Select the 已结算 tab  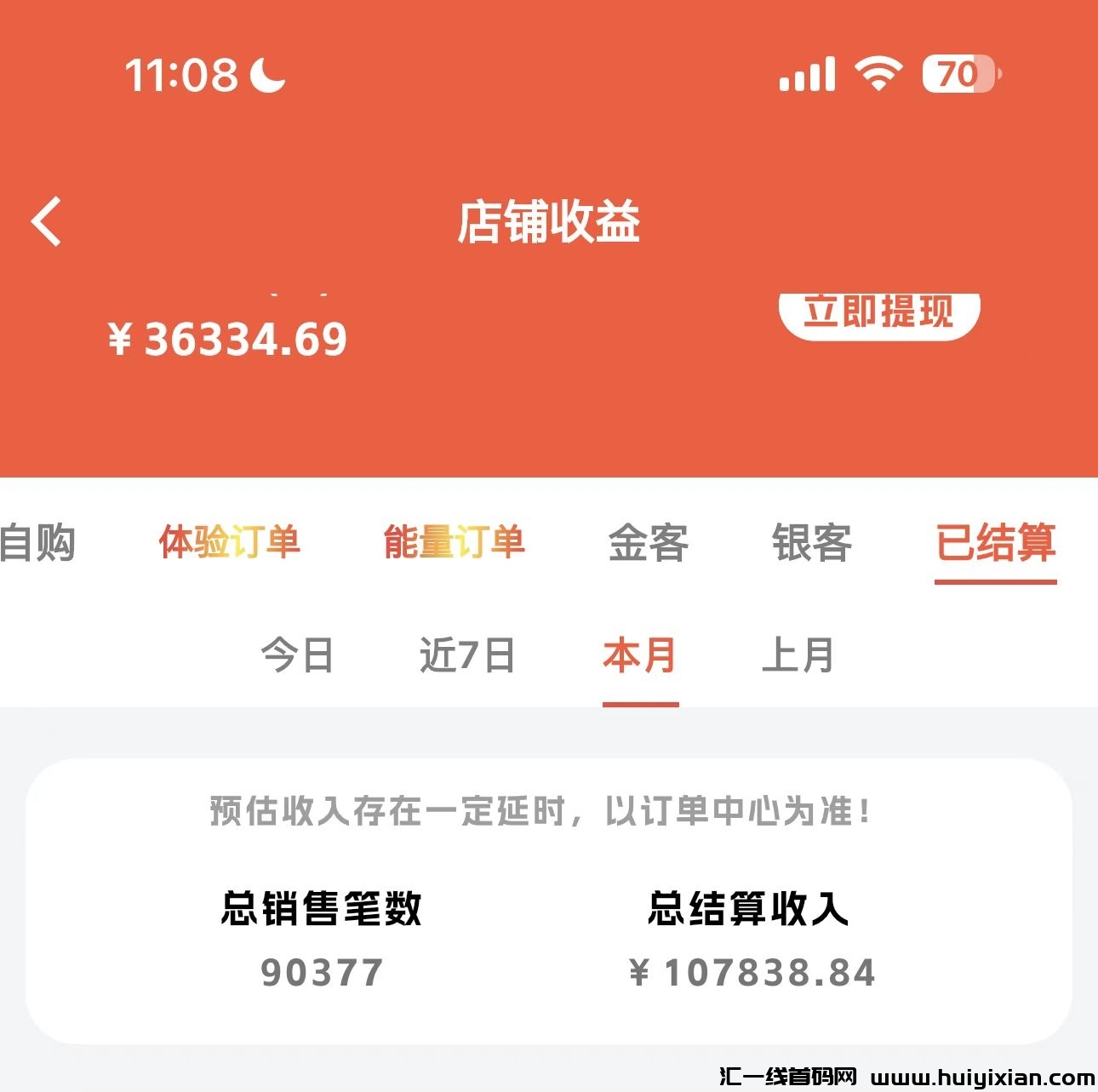click(x=995, y=543)
